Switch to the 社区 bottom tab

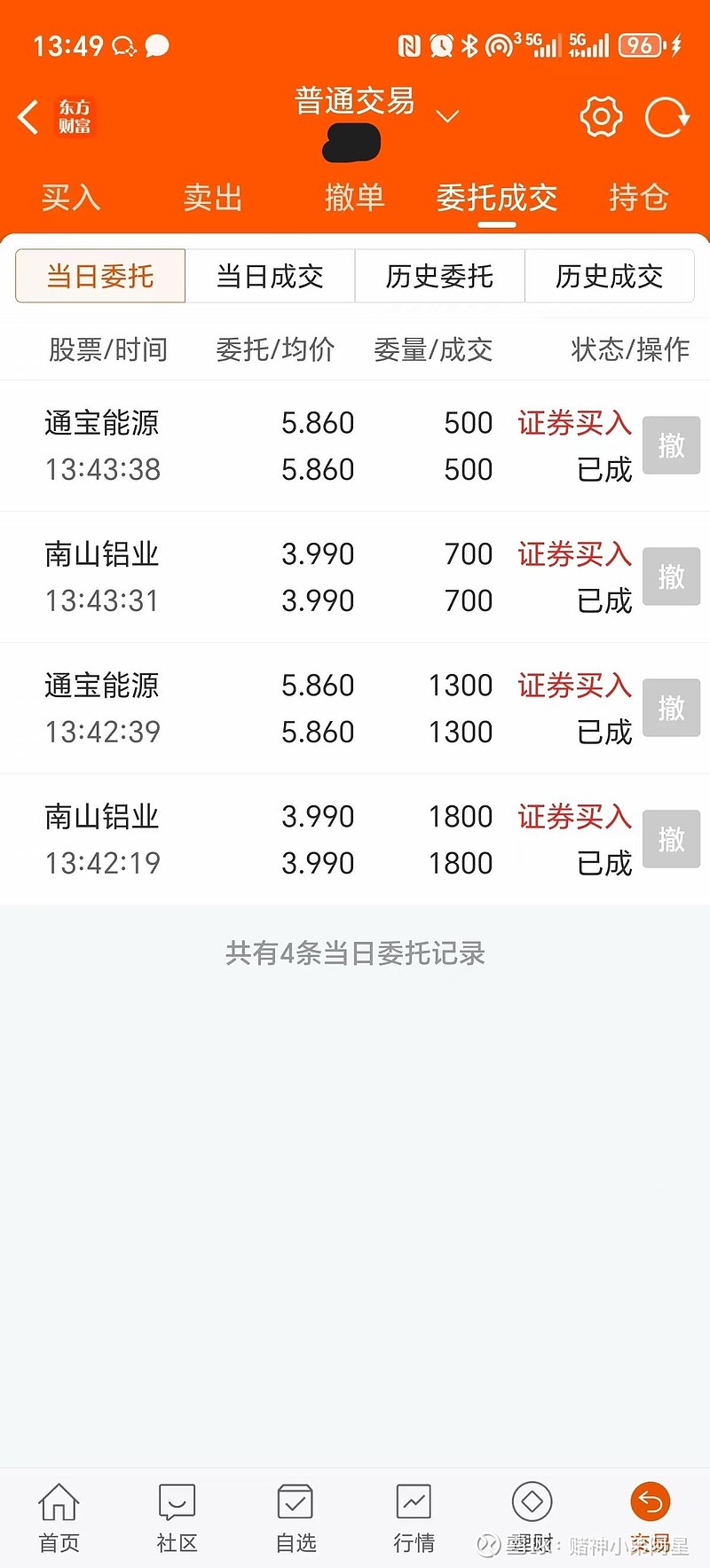[177, 1518]
